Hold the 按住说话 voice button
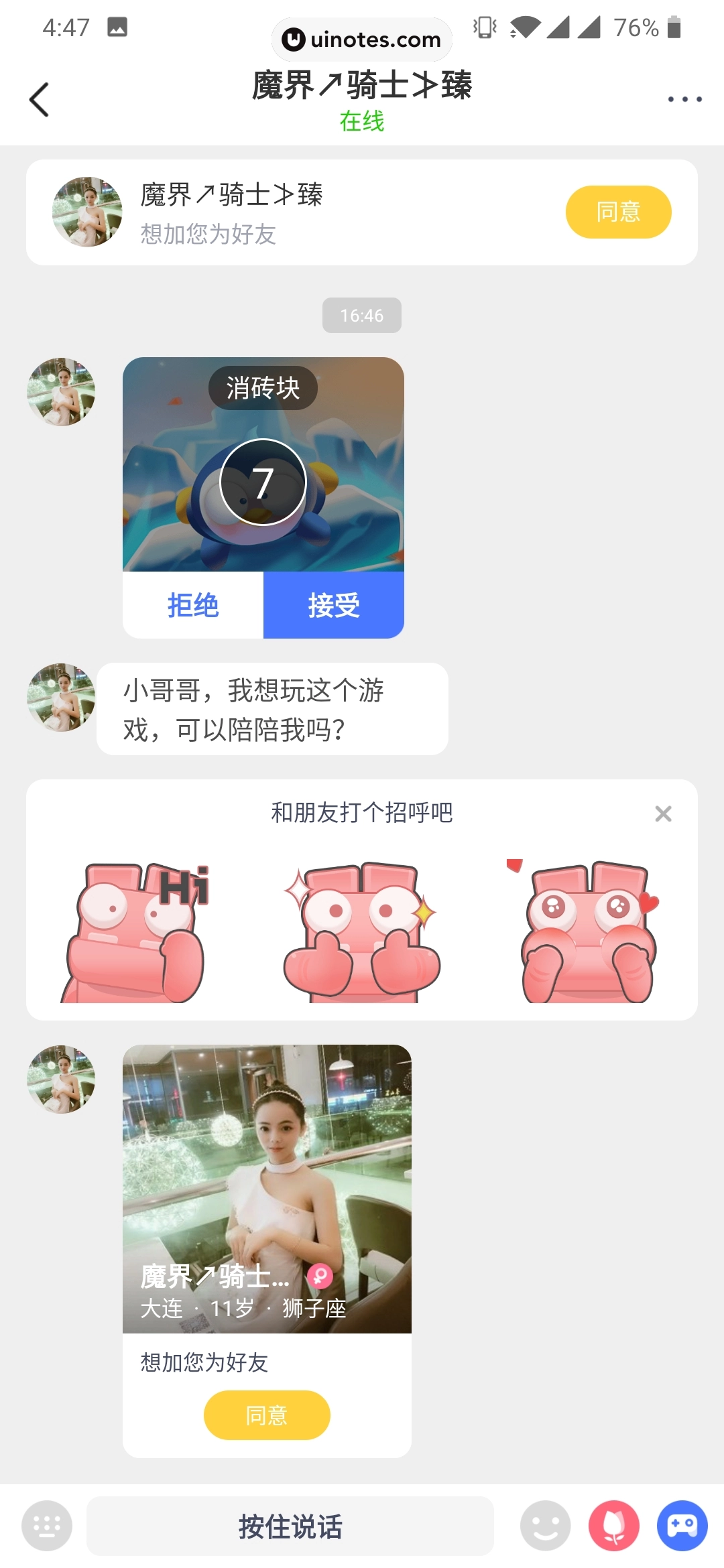Viewport: 724px width, 1568px height. click(290, 1526)
